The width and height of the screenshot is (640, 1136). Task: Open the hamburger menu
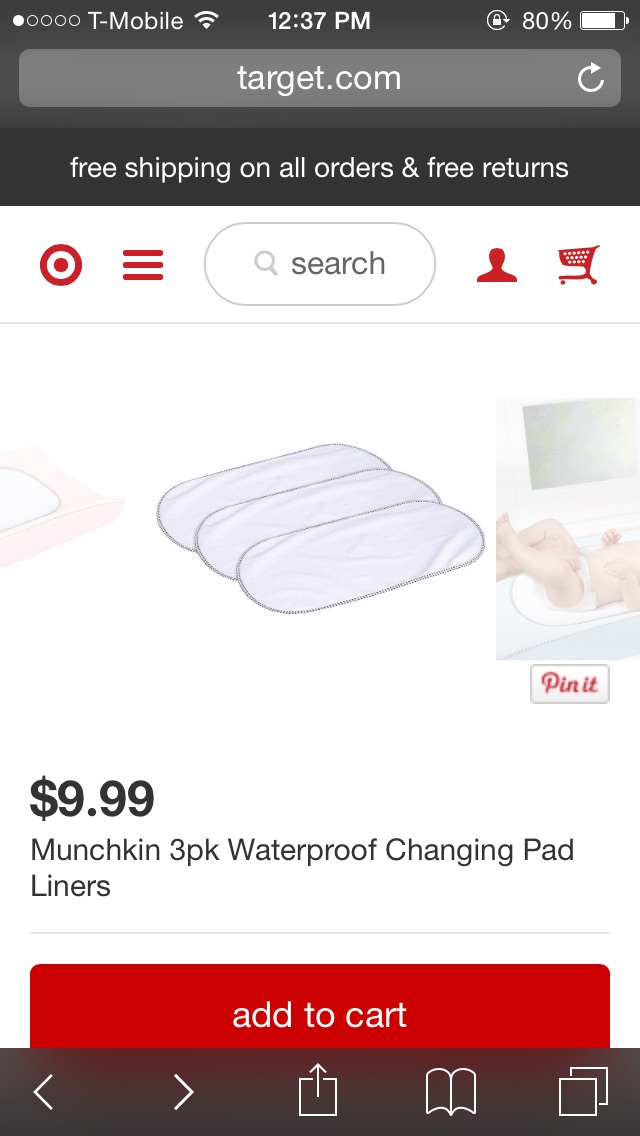142,265
